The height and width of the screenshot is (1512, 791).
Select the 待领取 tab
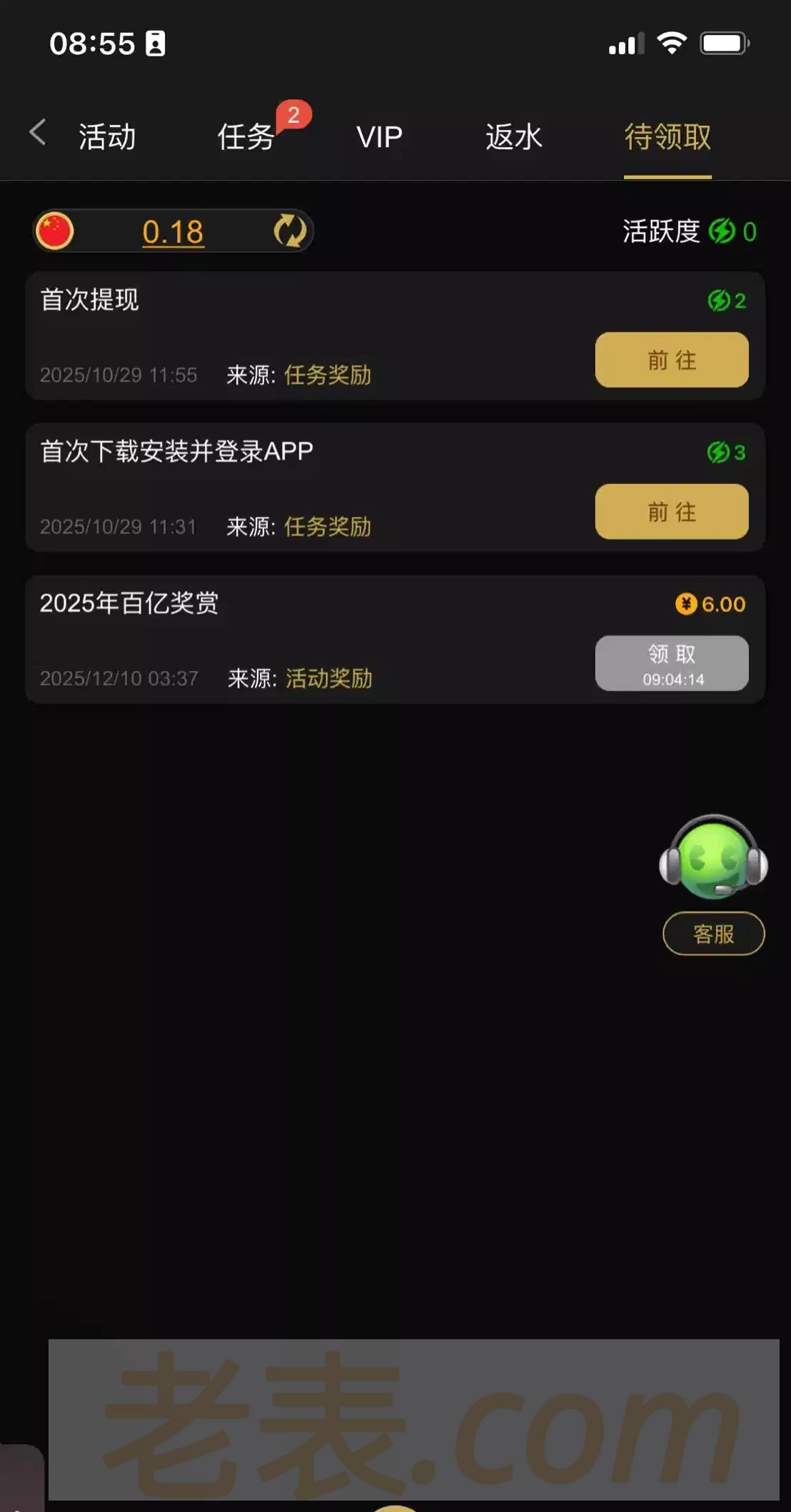[667, 136]
